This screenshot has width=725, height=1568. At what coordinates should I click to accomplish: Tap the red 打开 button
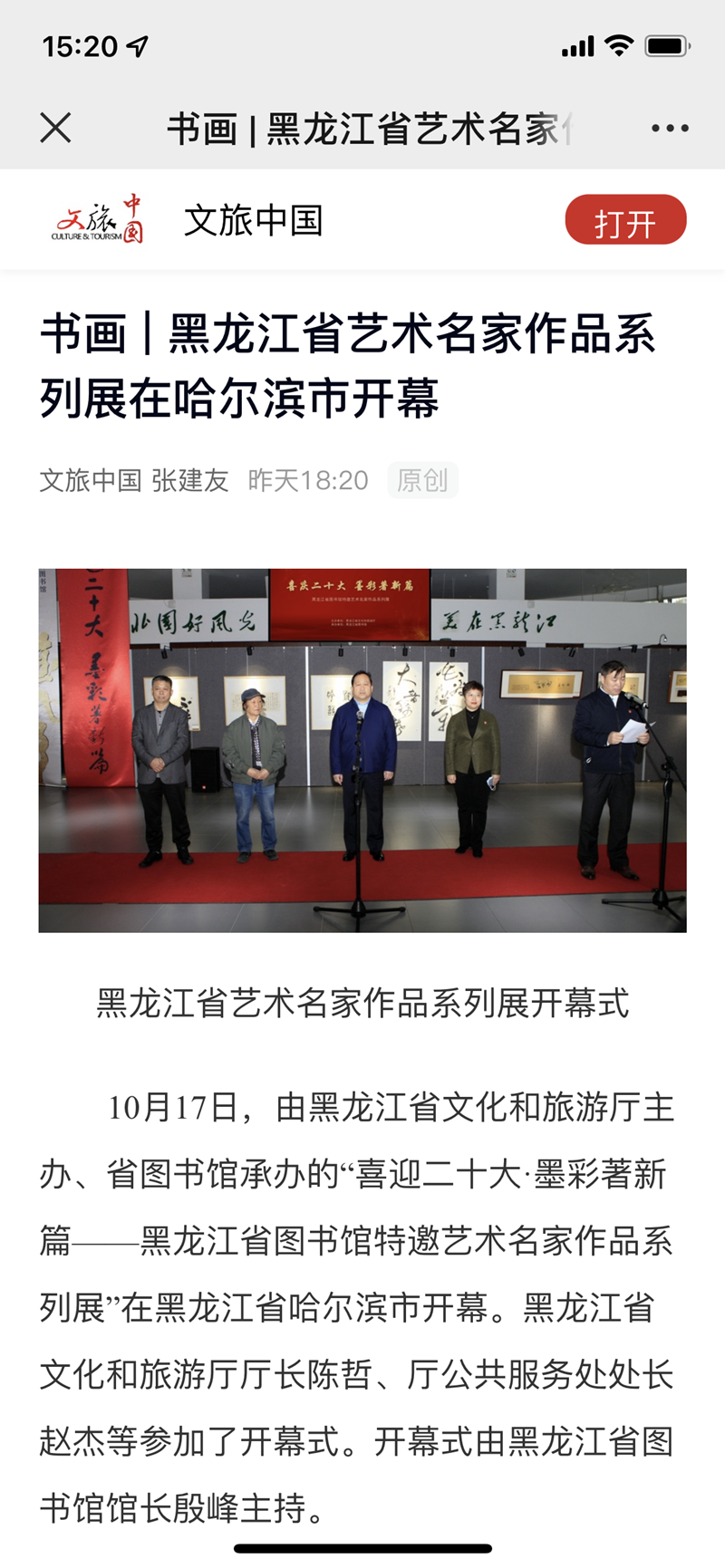(x=625, y=220)
